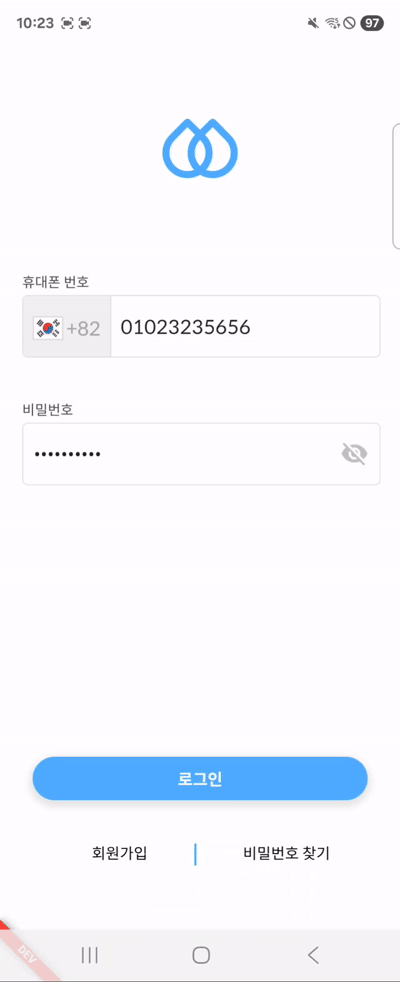Open 회원가입 sign-up link
This screenshot has height=982, width=400.
(x=120, y=853)
